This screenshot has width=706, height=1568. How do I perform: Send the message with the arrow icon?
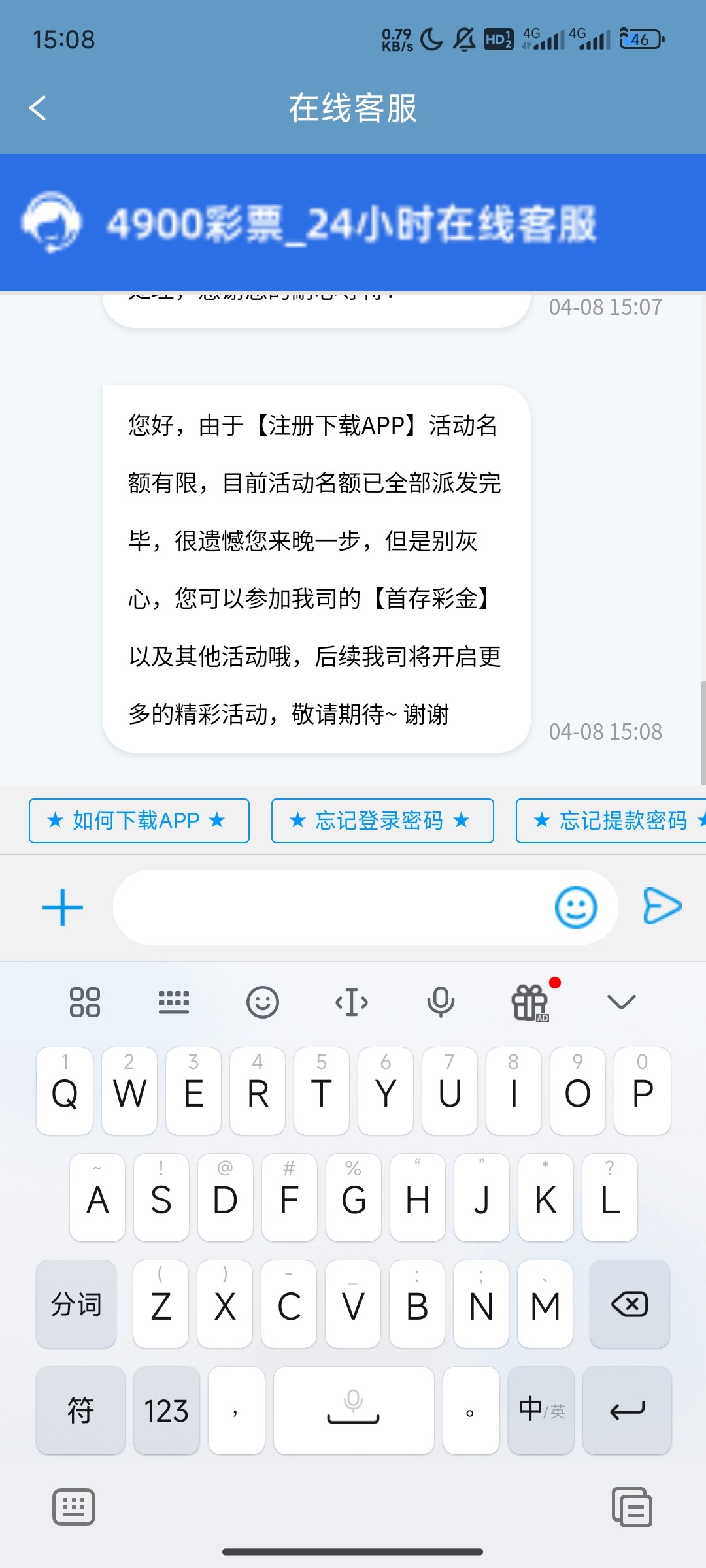pyautogui.click(x=662, y=906)
